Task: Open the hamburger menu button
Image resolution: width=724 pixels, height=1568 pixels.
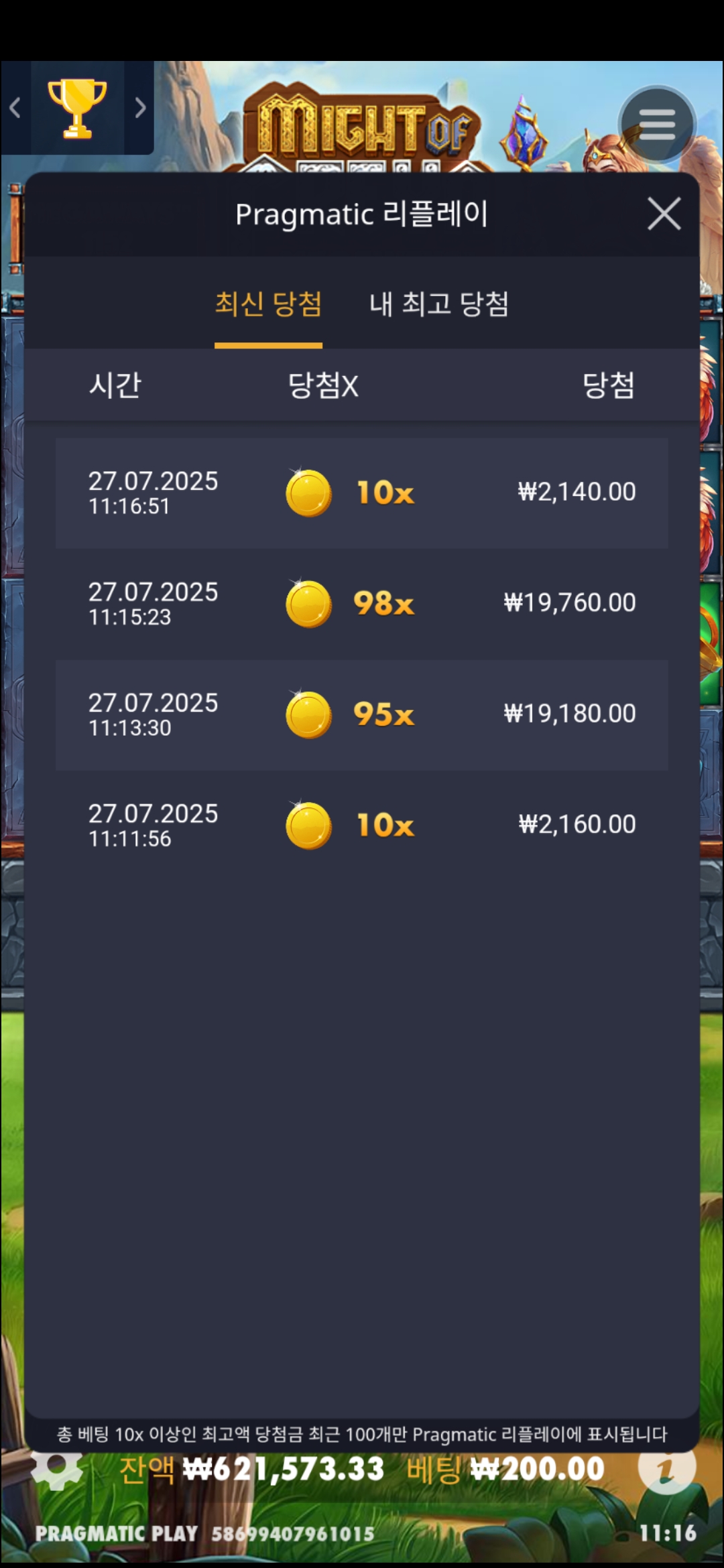Action: [656, 124]
